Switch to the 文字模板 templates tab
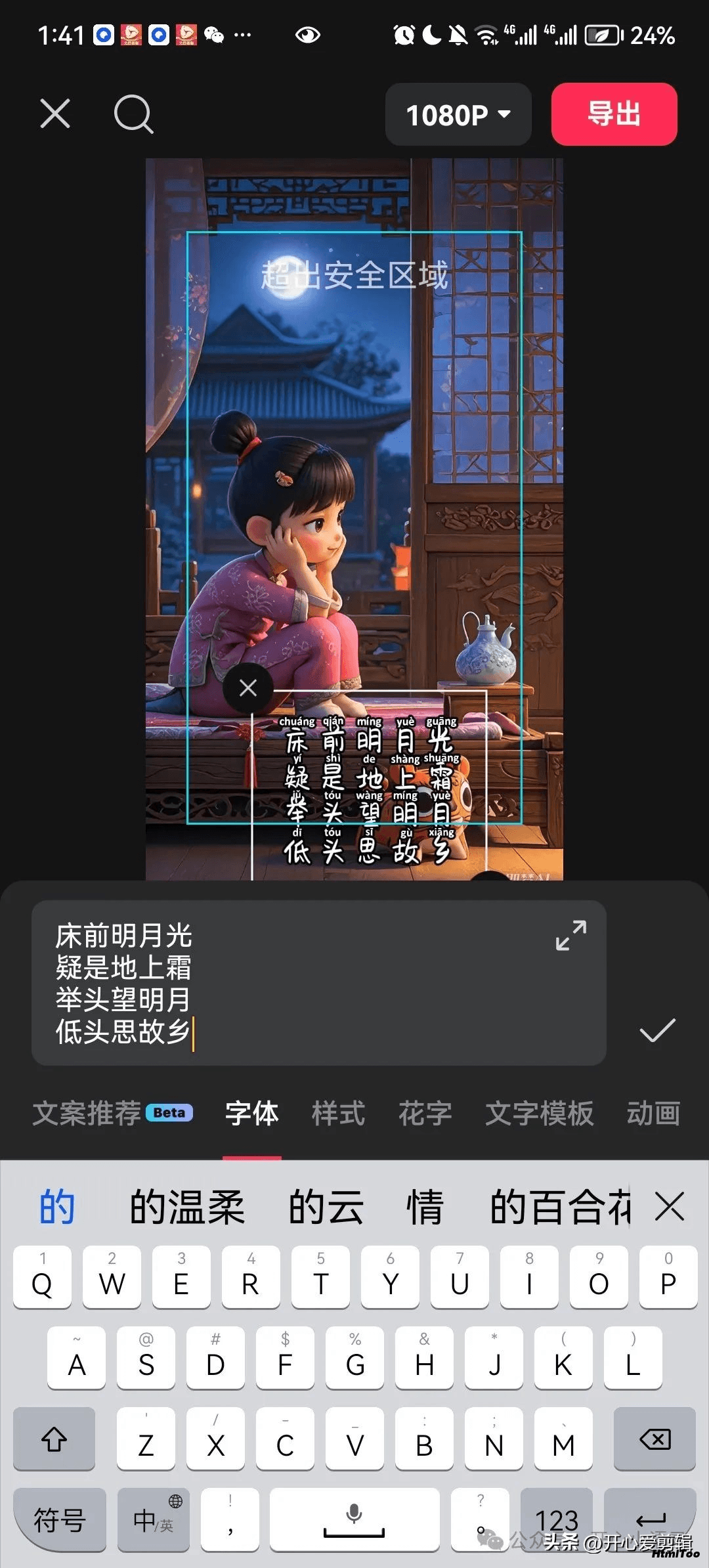 pyautogui.click(x=540, y=1113)
